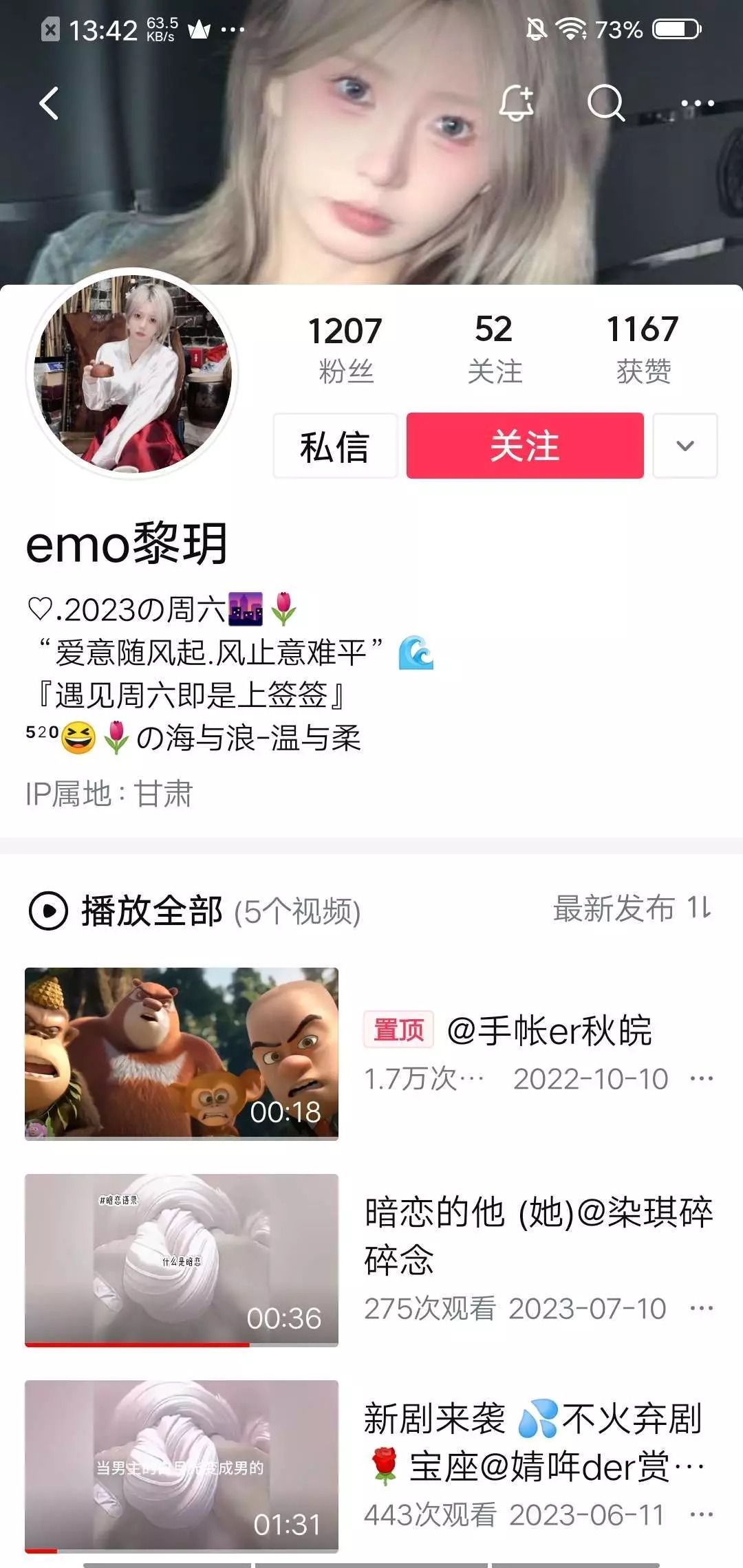
Task: Expand the dropdown arrow beside 关注
Action: pyautogui.click(x=685, y=446)
